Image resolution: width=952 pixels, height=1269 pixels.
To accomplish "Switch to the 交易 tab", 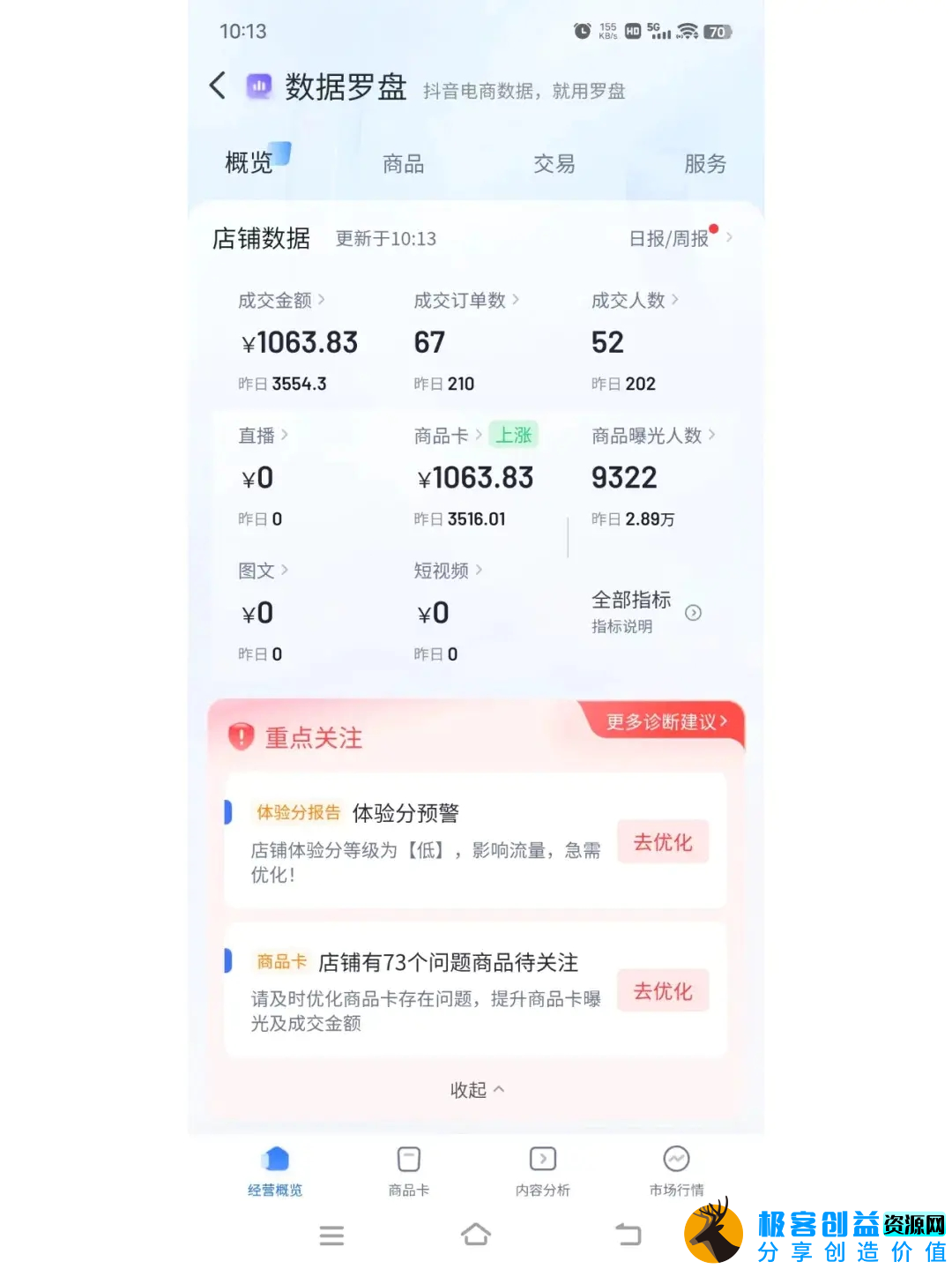I will pos(554,163).
